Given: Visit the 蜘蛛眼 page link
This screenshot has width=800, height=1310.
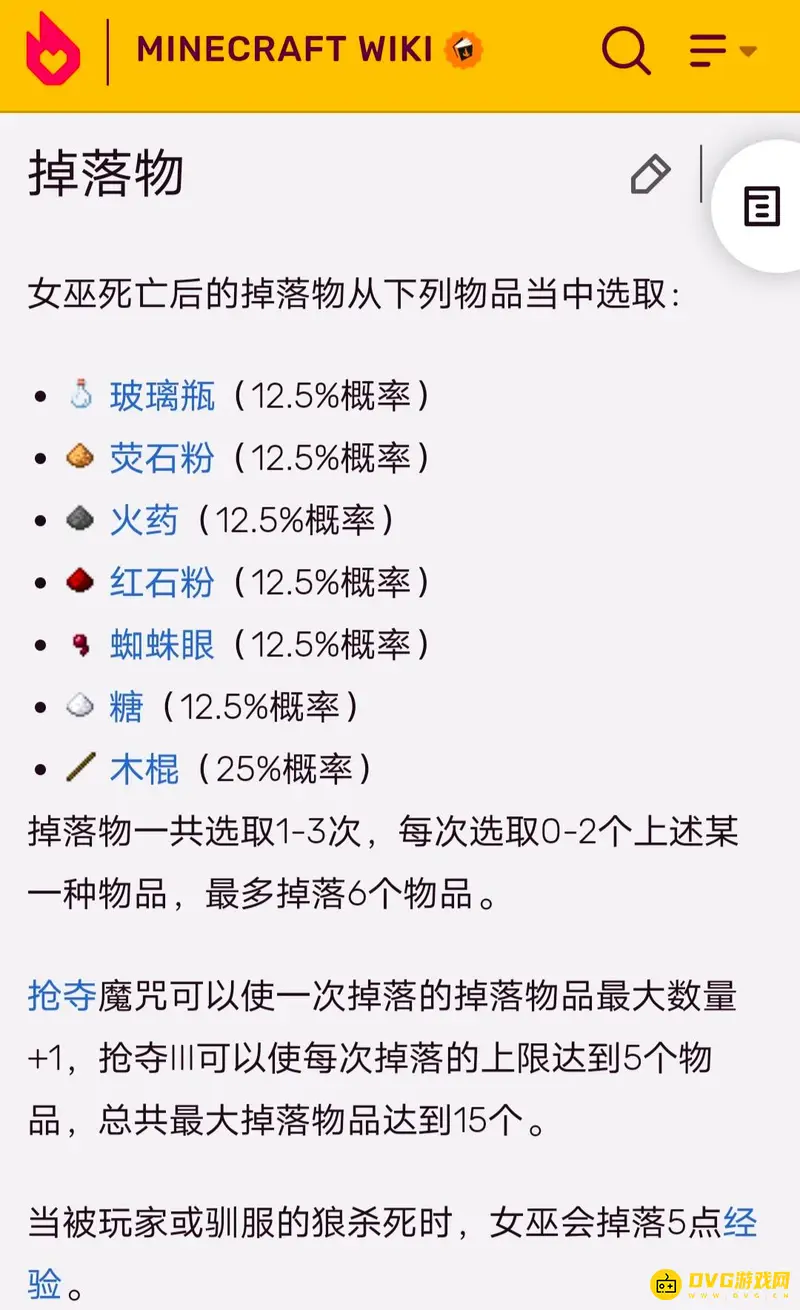Looking at the screenshot, I should [162, 645].
